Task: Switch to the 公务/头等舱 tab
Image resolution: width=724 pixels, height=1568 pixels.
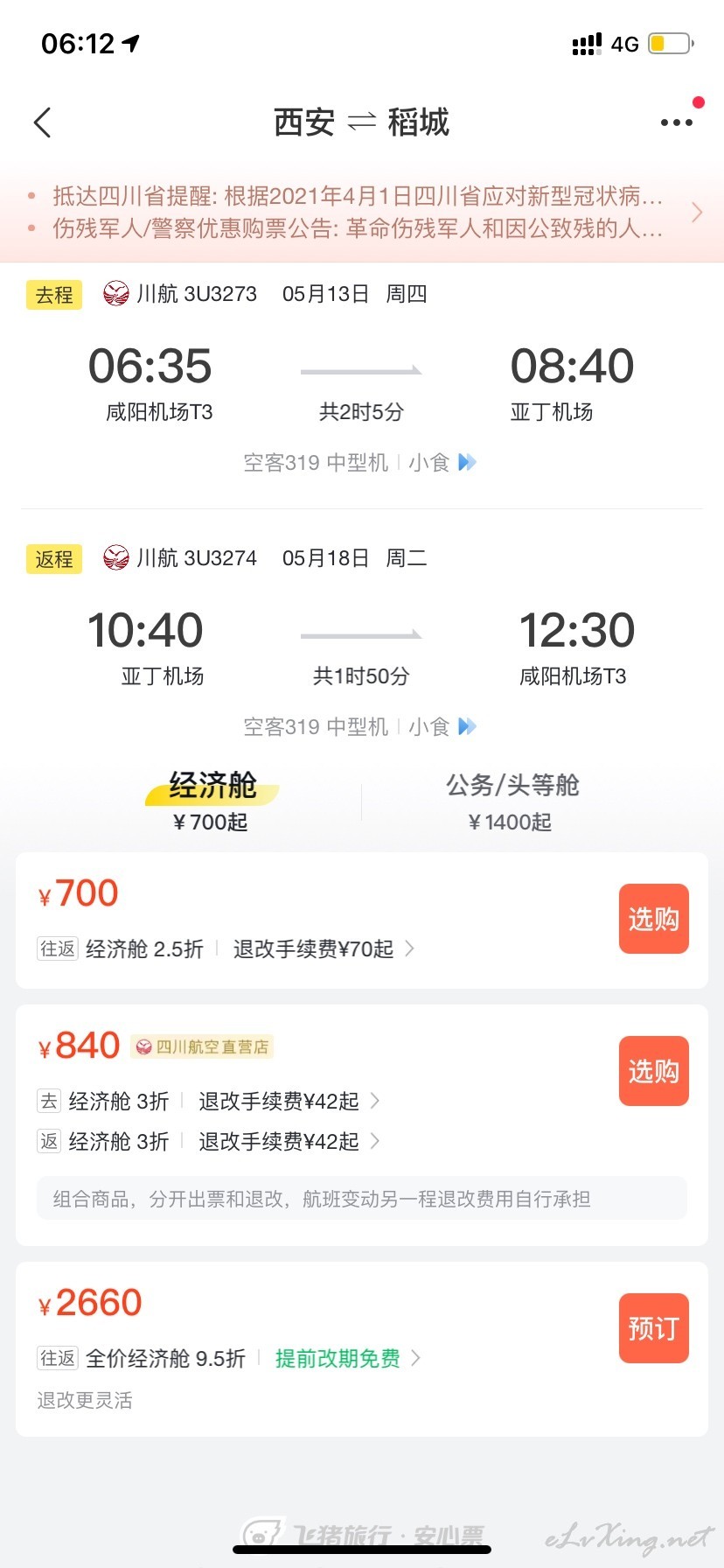Action: pos(512,801)
